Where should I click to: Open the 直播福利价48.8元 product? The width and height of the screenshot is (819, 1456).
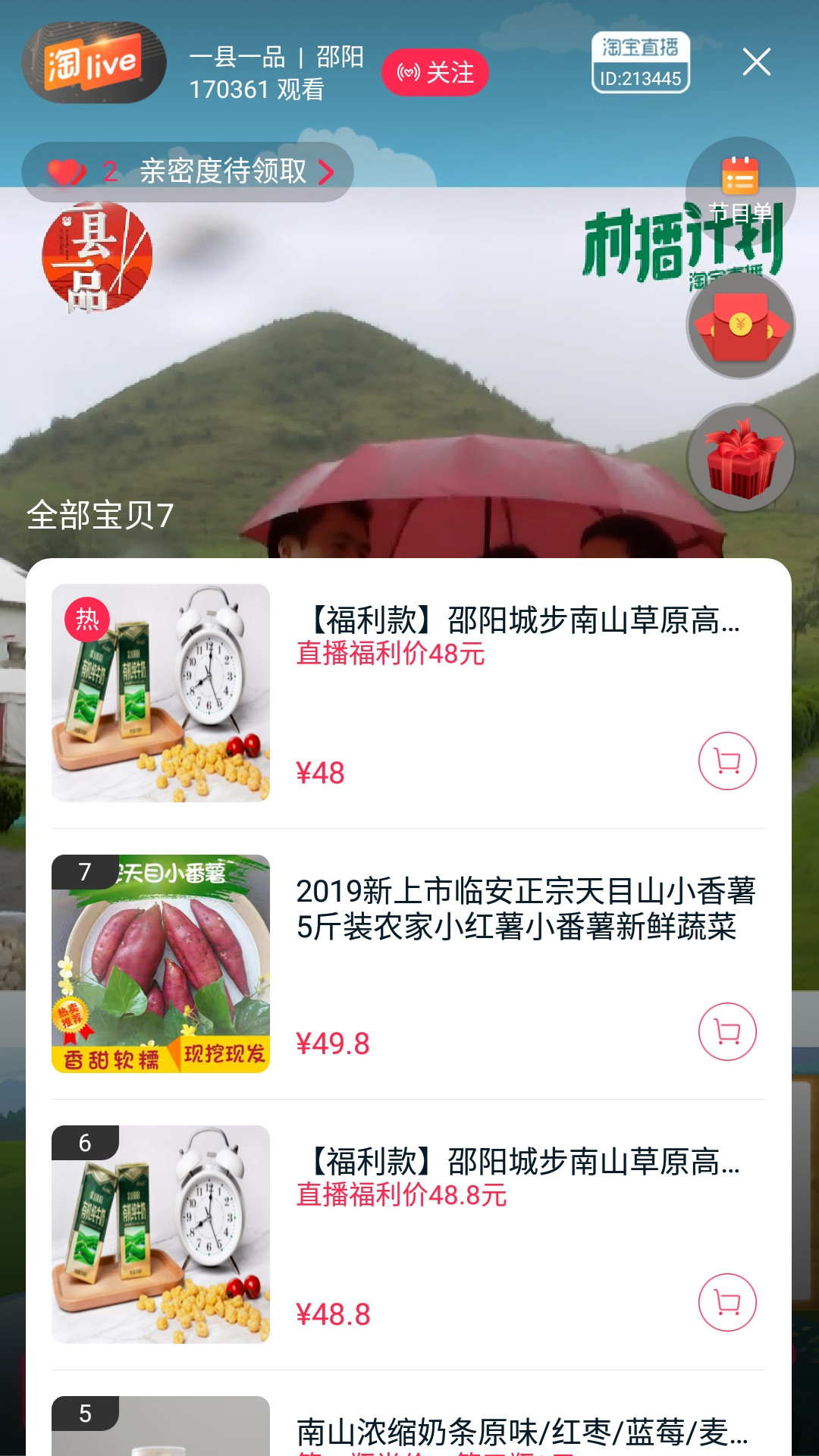(x=523, y=1177)
